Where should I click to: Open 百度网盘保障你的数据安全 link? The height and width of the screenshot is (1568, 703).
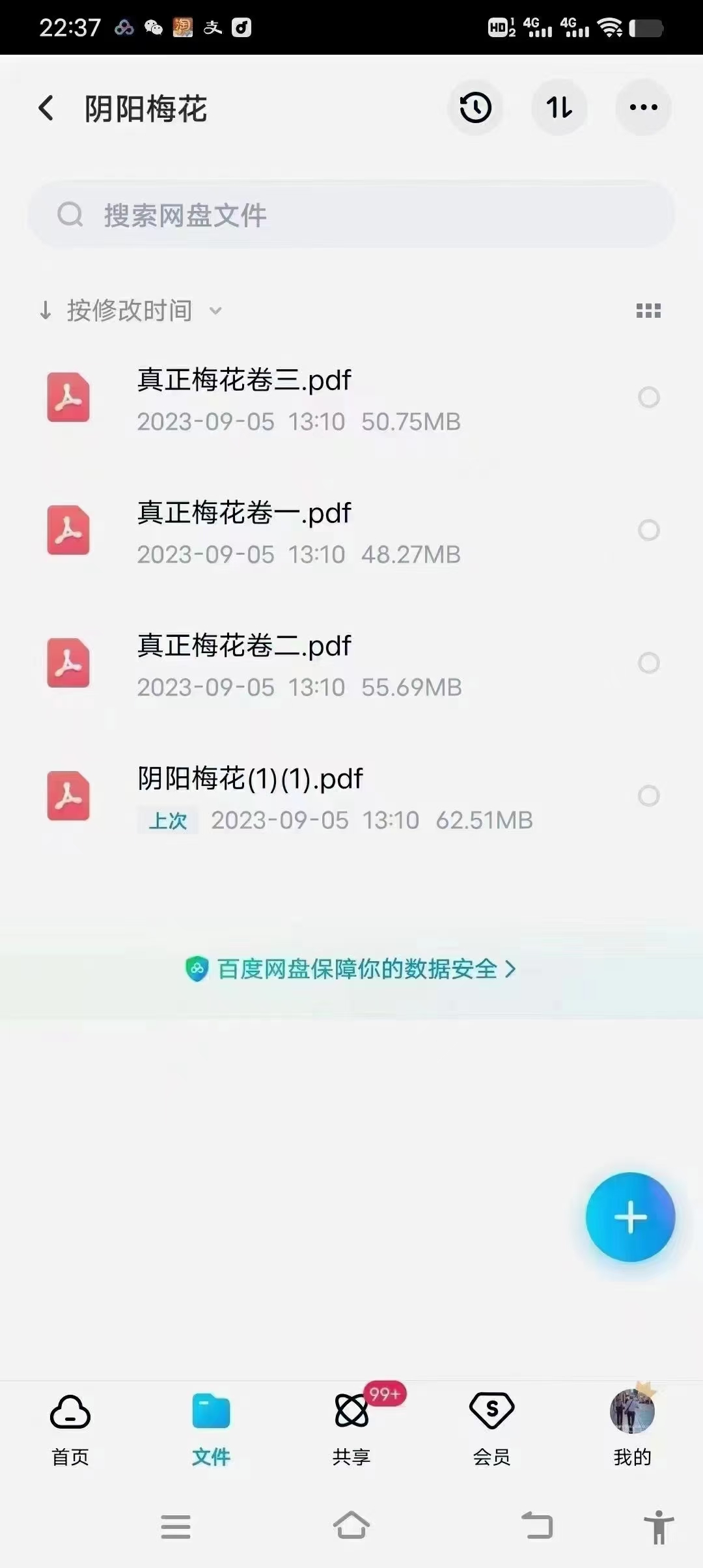pos(351,969)
